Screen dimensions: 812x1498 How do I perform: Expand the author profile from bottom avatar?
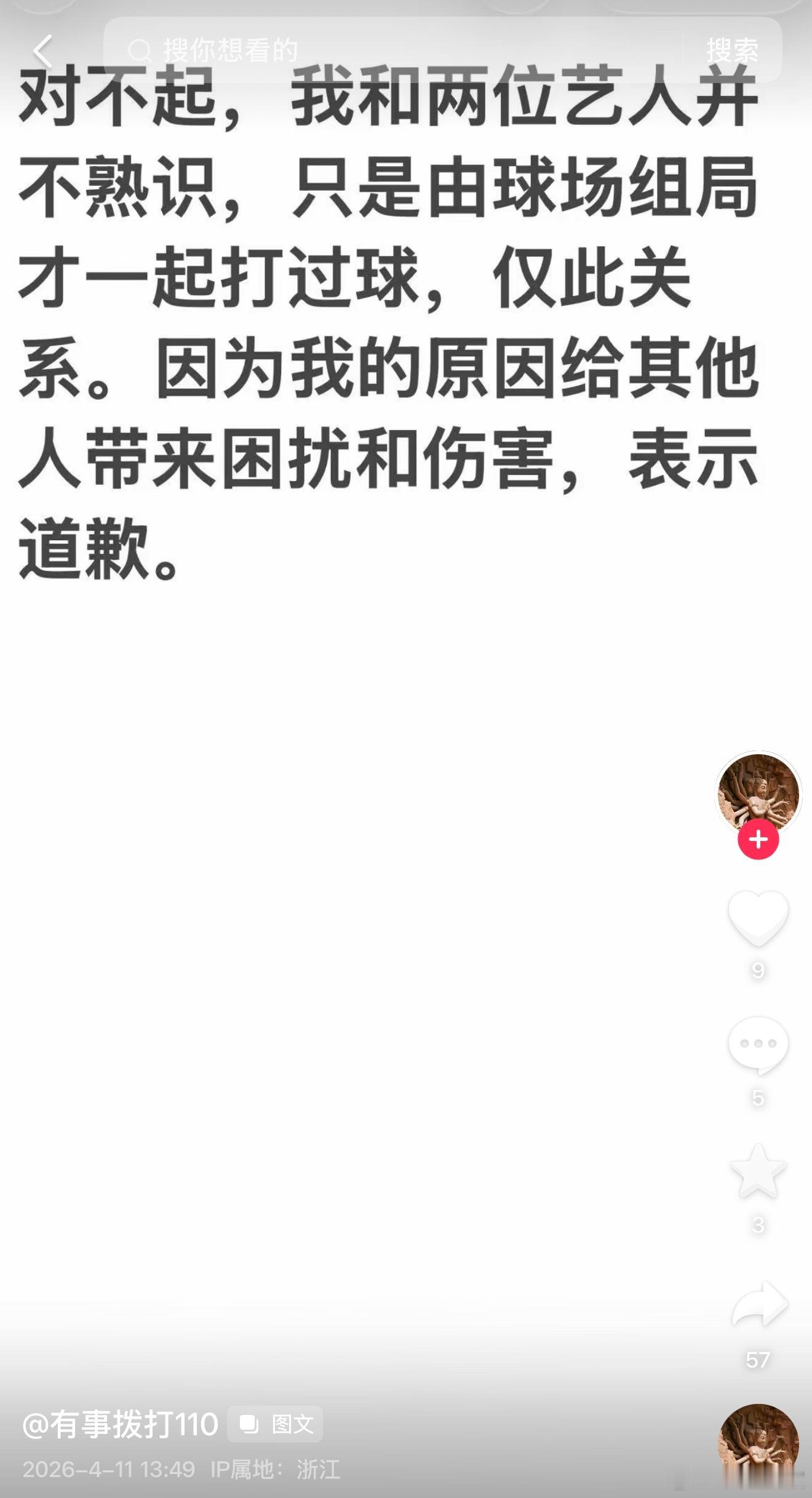(757, 1443)
